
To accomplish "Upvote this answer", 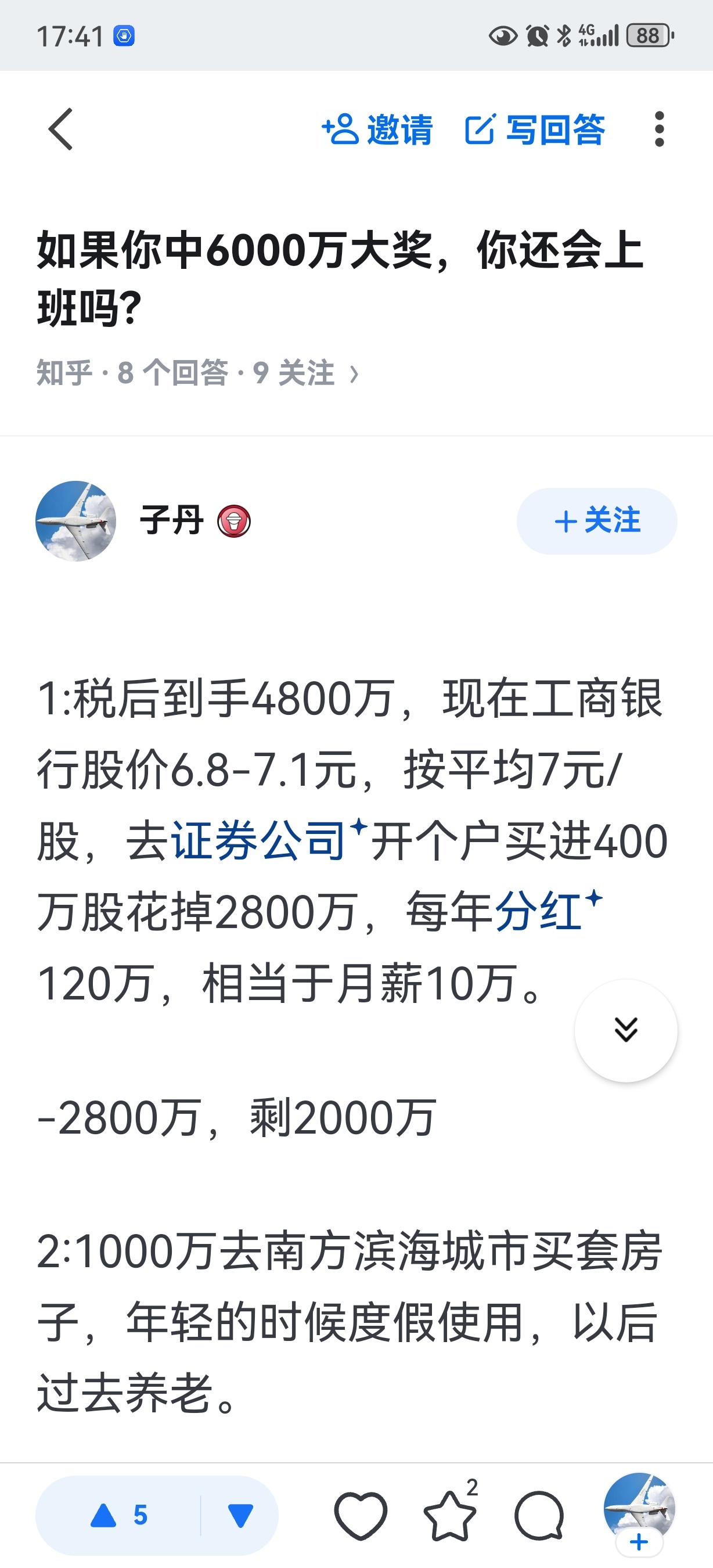I will [x=118, y=1515].
